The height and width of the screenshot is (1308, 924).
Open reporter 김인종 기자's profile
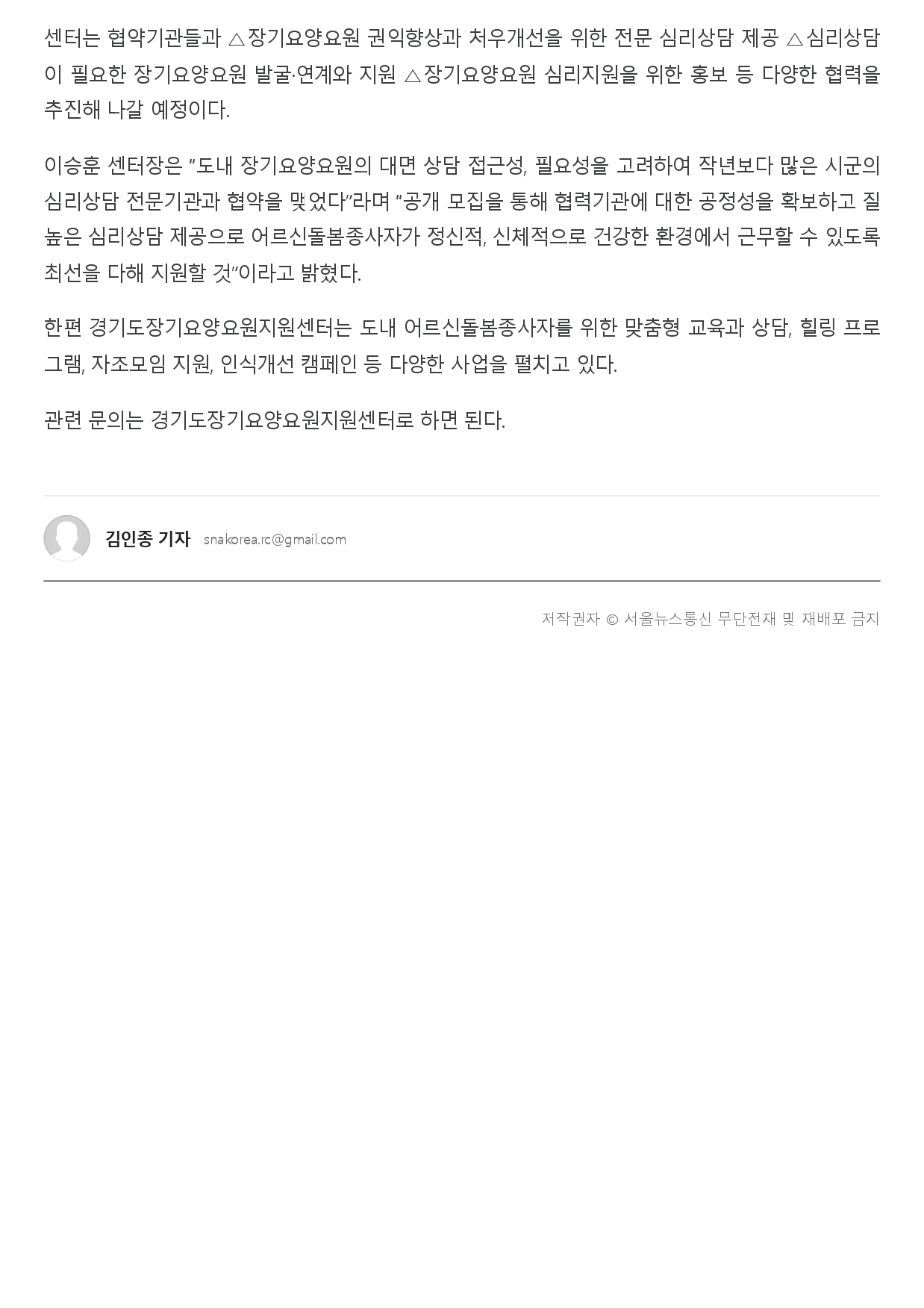(148, 539)
